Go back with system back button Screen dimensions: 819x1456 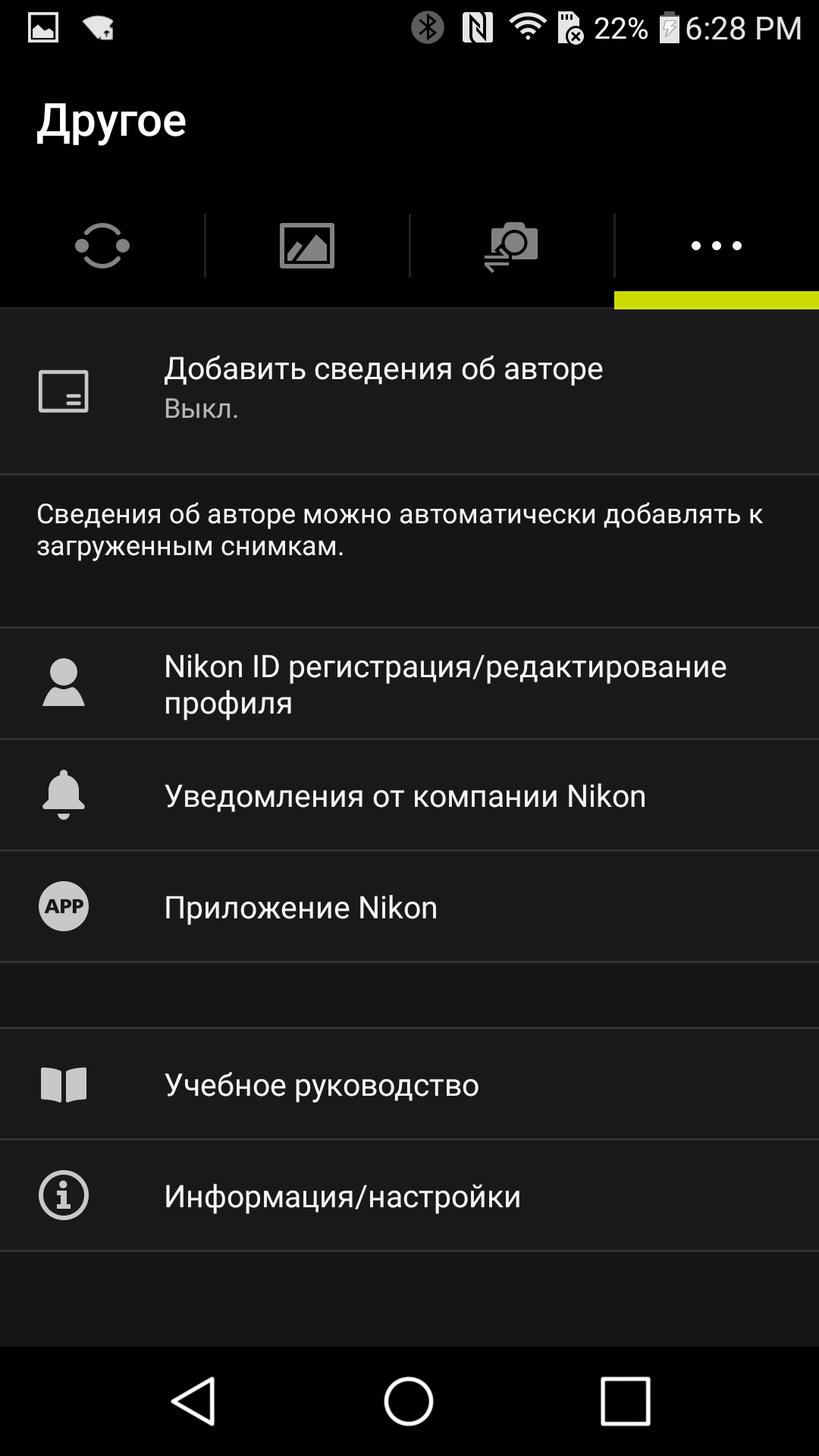[x=194, y=1401]
